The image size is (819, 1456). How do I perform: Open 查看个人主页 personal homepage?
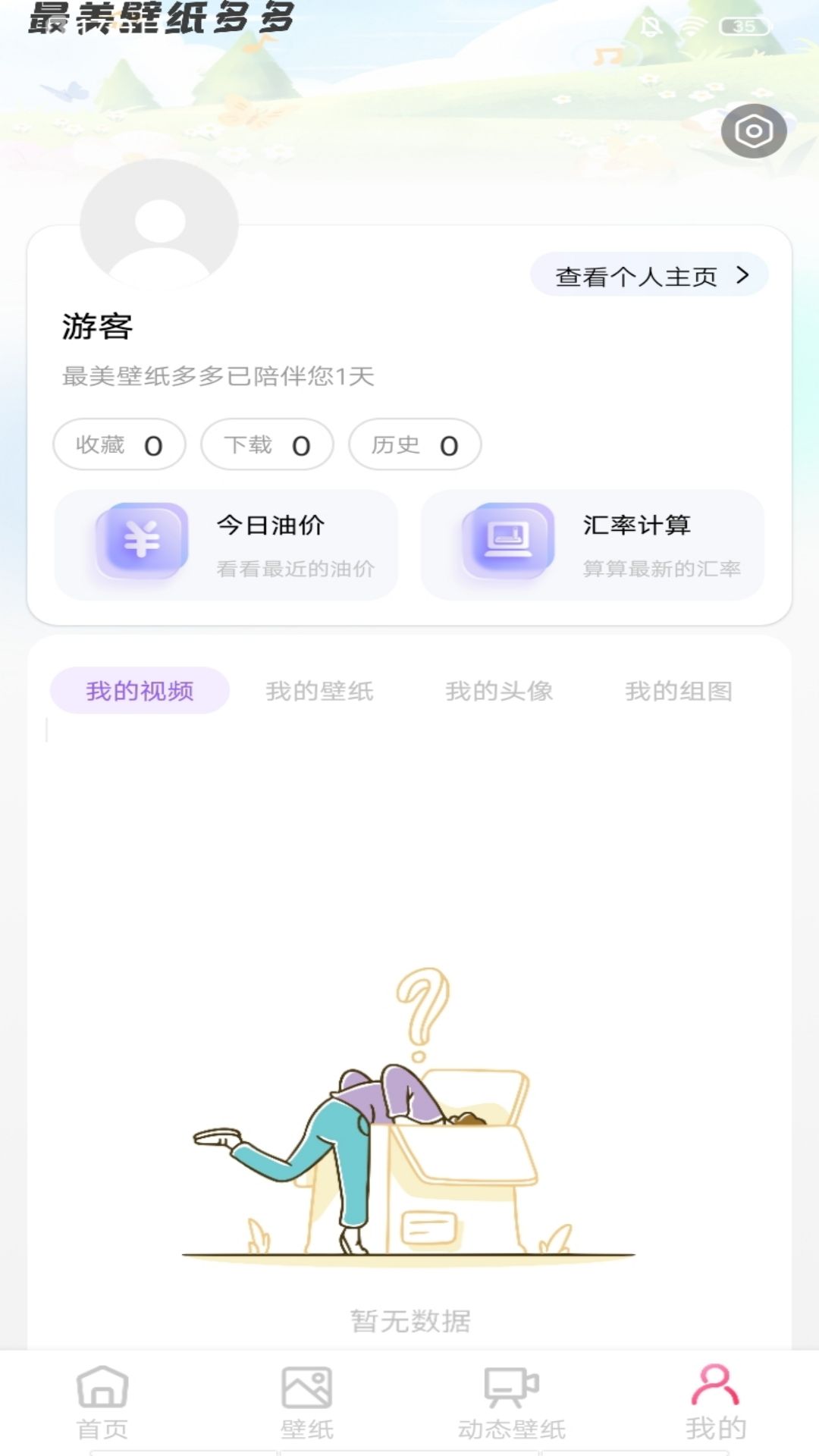[649, 275]
